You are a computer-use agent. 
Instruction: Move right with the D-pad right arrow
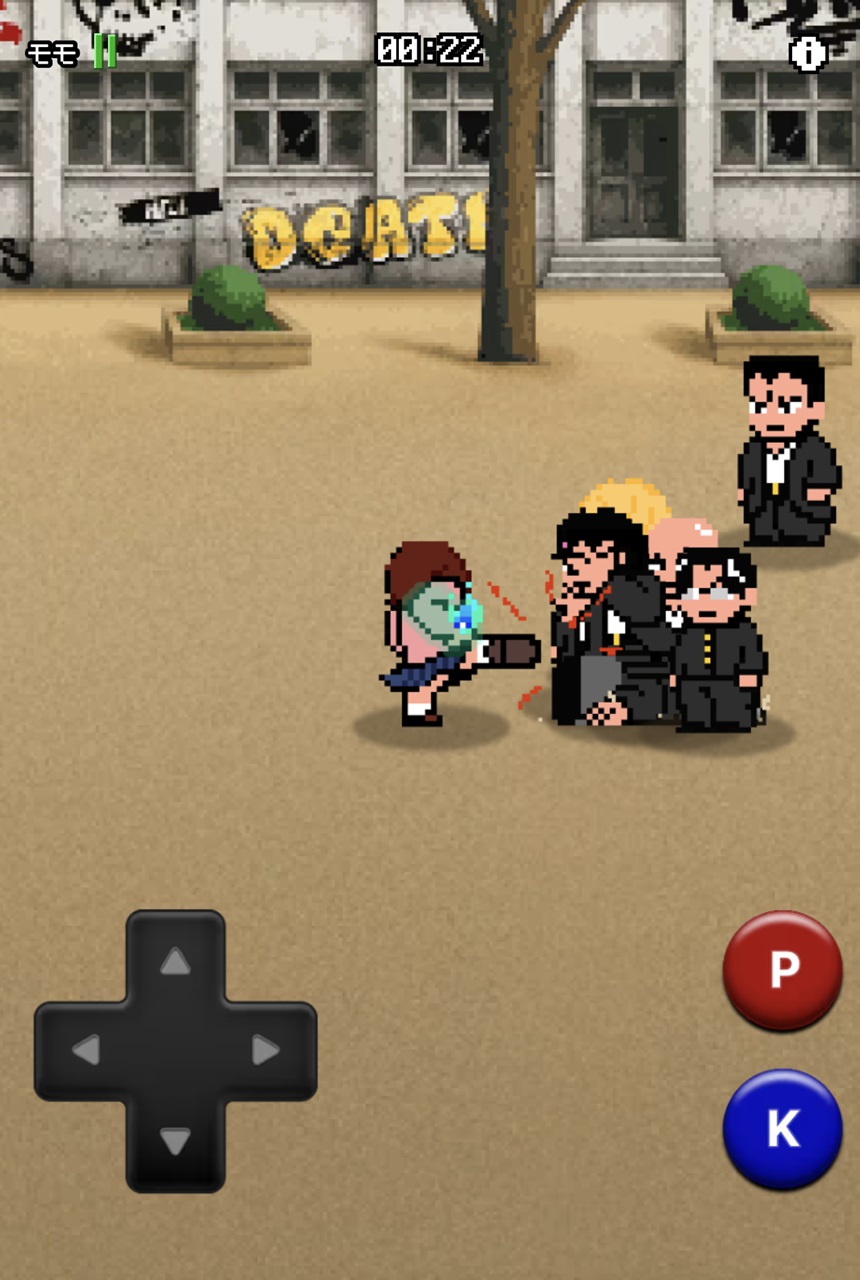265,1050
